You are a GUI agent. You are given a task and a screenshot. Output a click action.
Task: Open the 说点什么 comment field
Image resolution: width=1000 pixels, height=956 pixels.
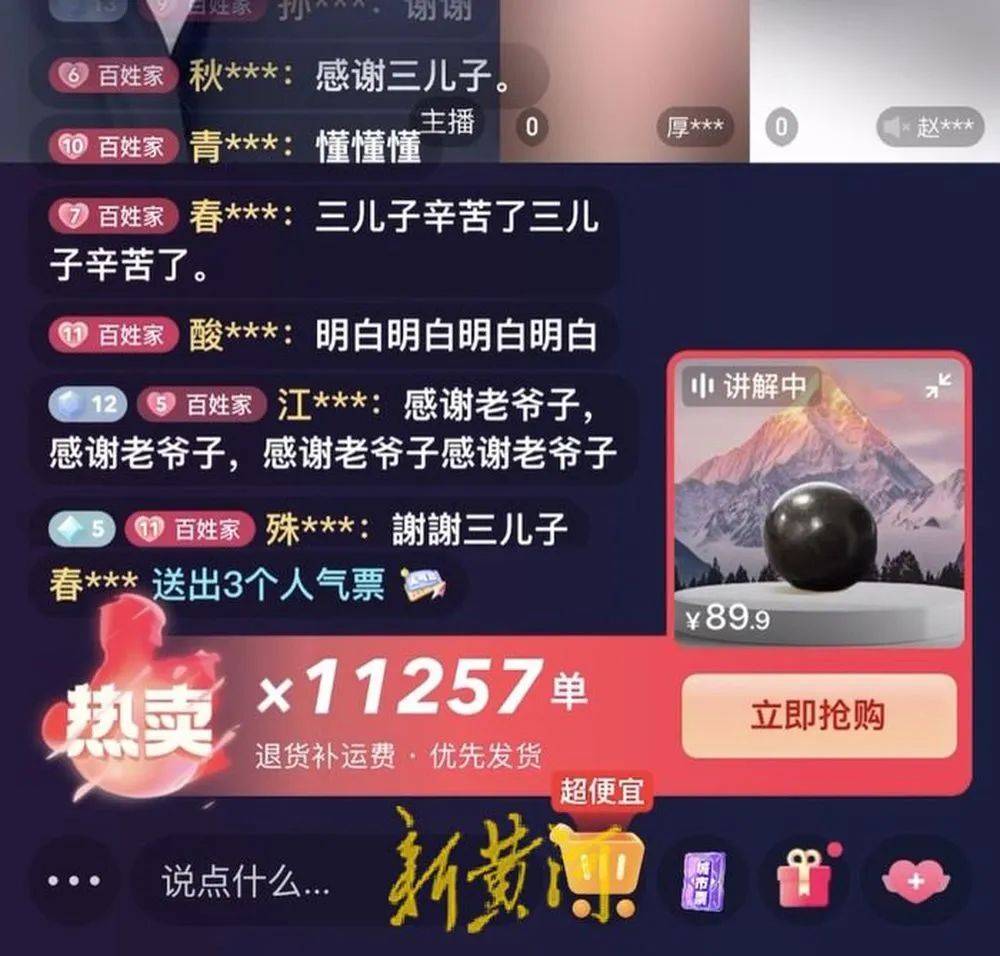[x=246, y=882]
